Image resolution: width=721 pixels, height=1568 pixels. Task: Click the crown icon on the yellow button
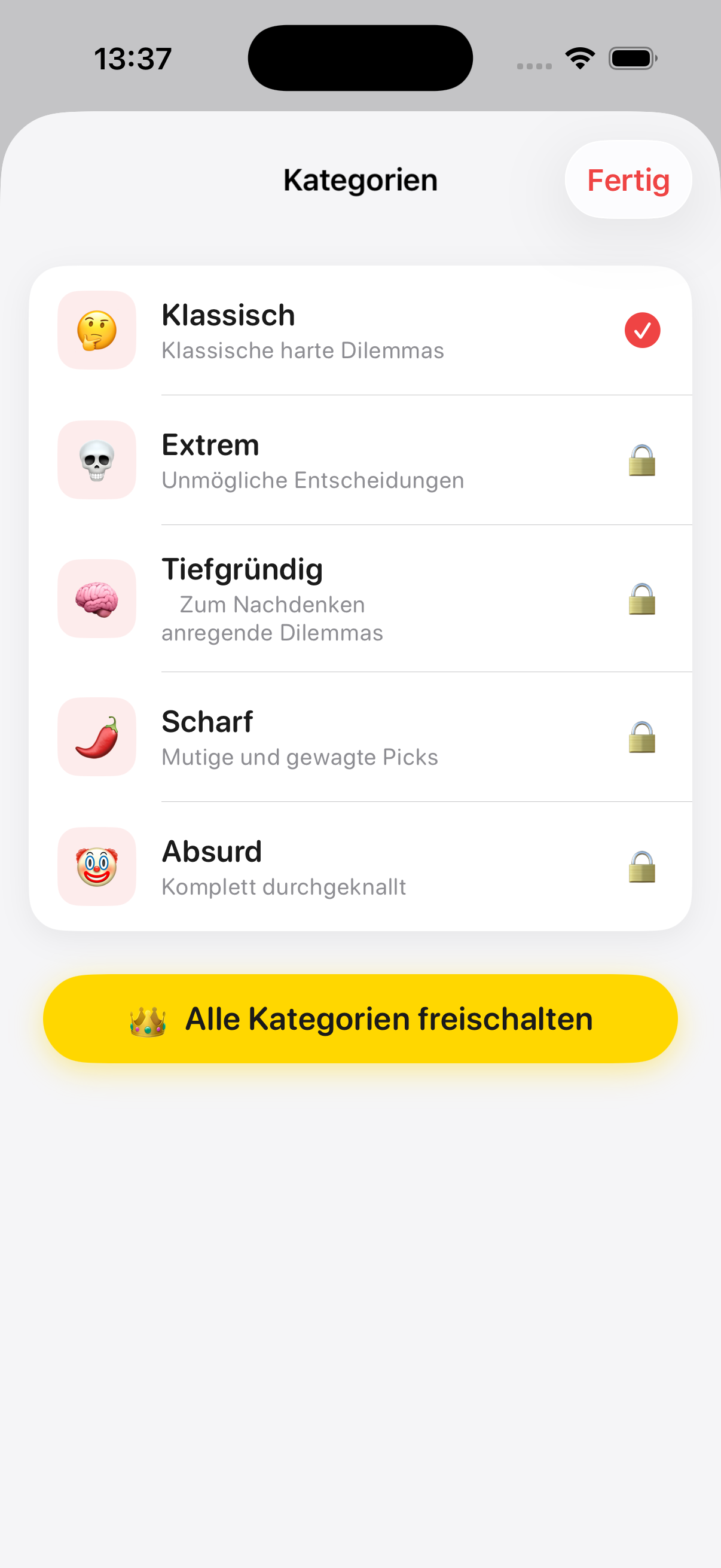click(148, 1018)
